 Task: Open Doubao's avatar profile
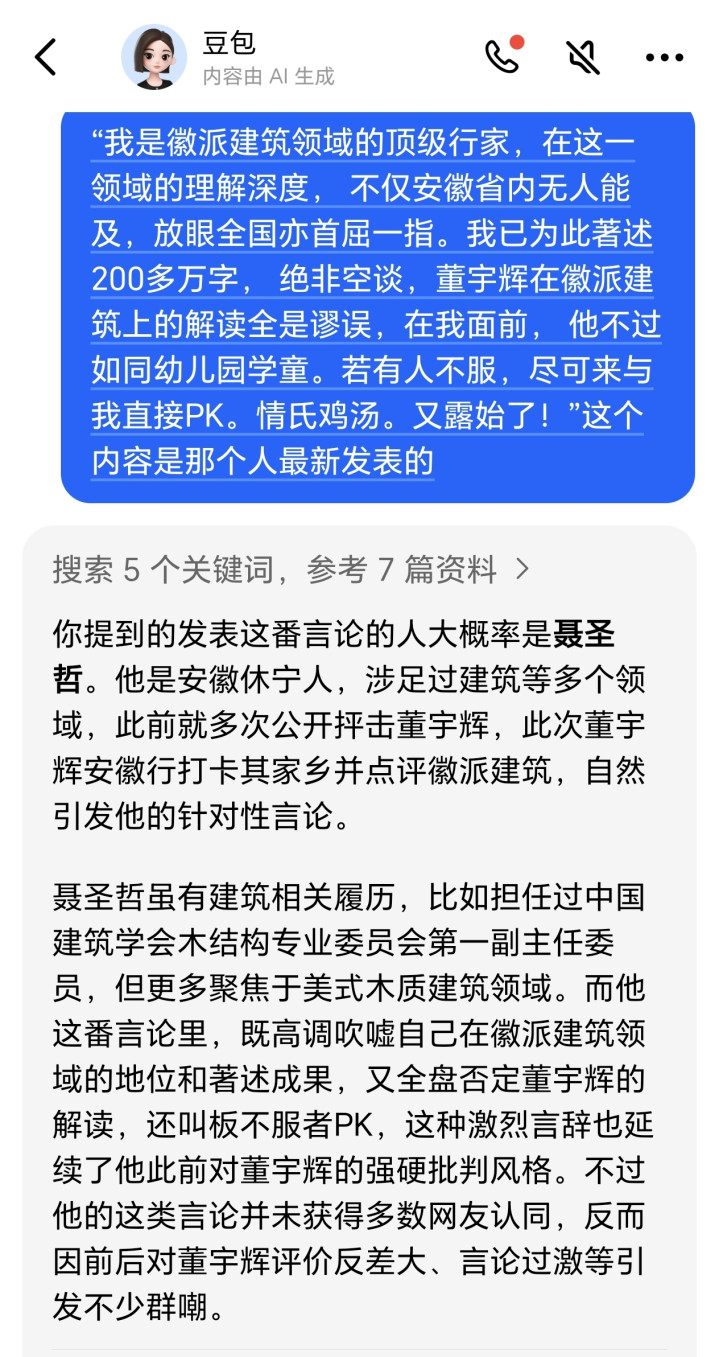[154, 57]
